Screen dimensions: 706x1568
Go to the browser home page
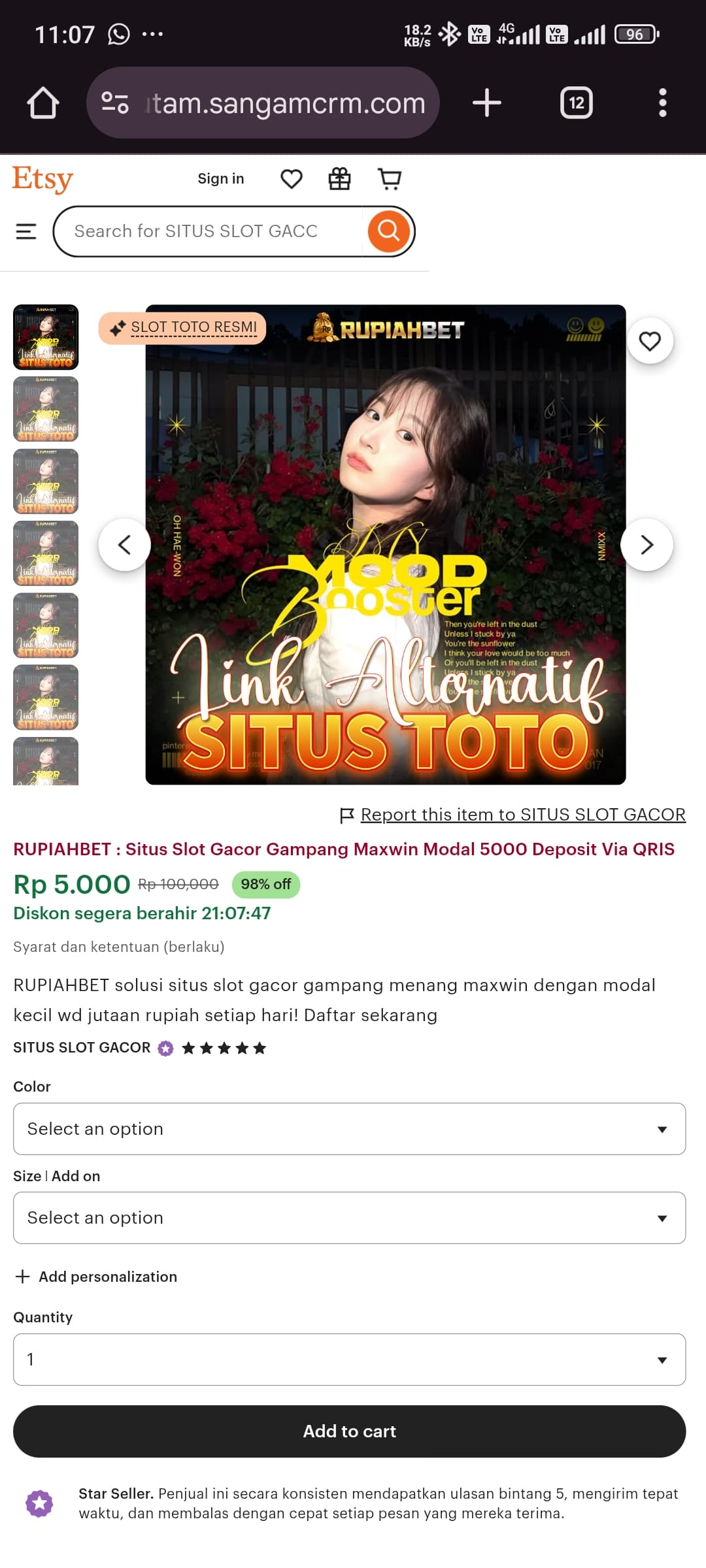coord(43,103)
